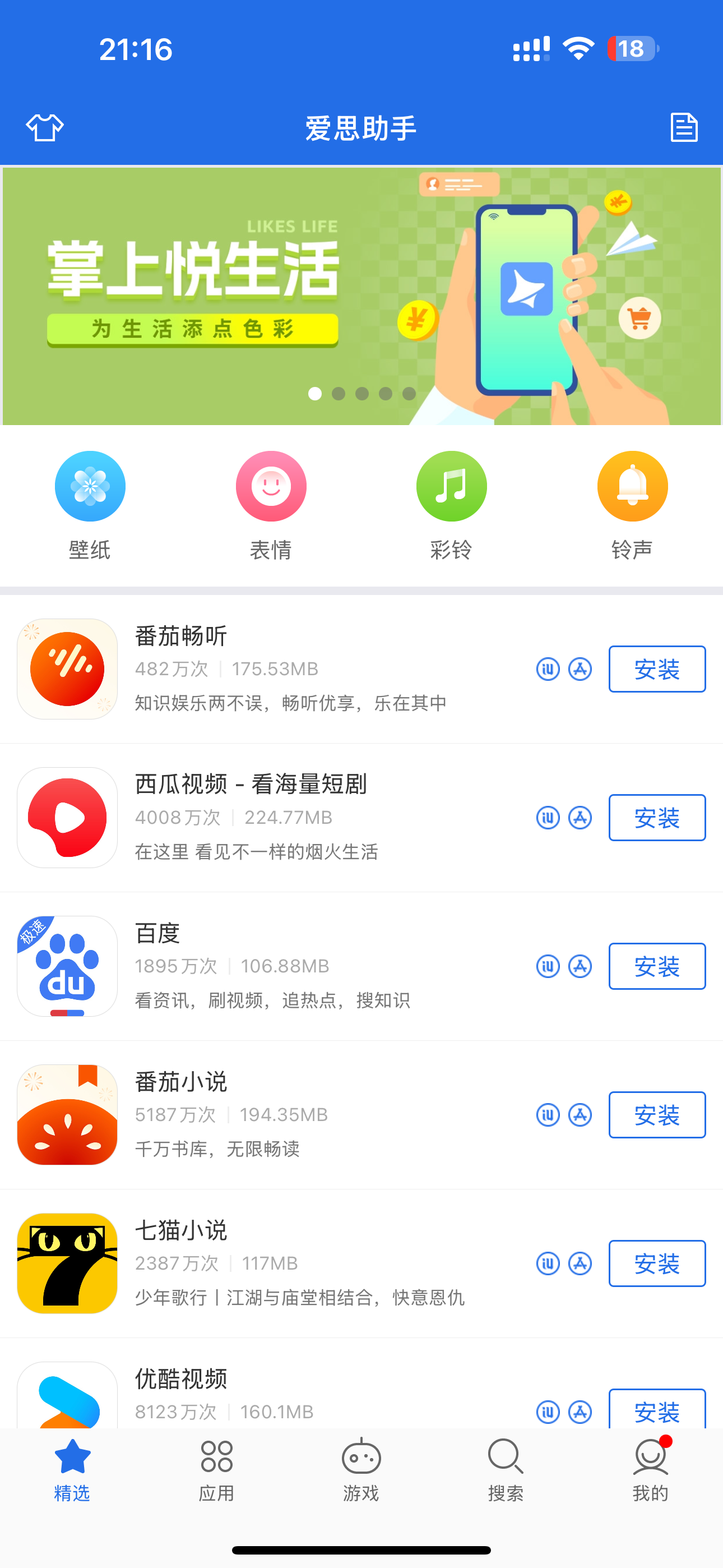Viewport: 723px width, 1568px height.
Task: Click the iU icon beside 优酷视频
Action: [547, 1412]
